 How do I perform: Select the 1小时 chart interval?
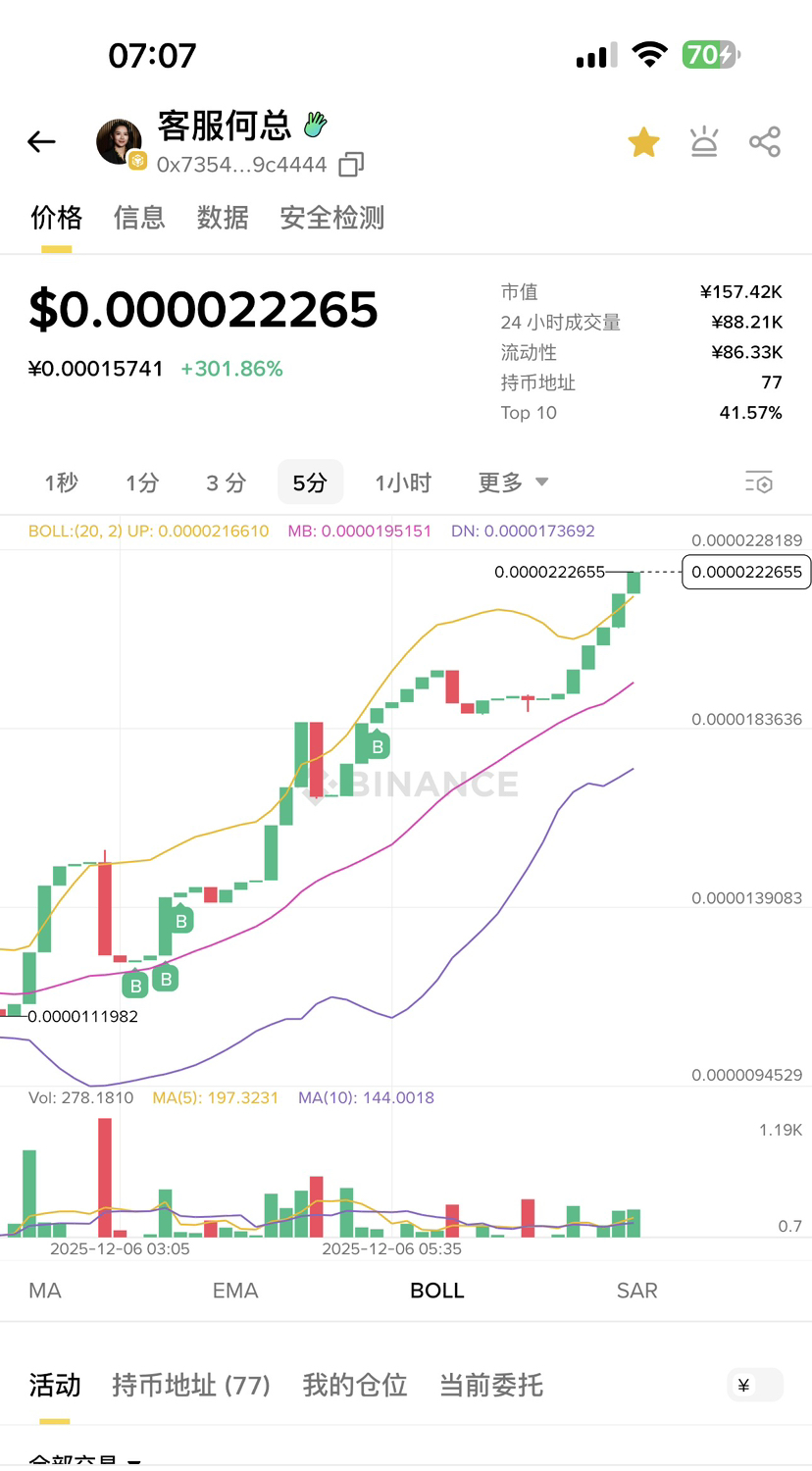tap(403, 482)
